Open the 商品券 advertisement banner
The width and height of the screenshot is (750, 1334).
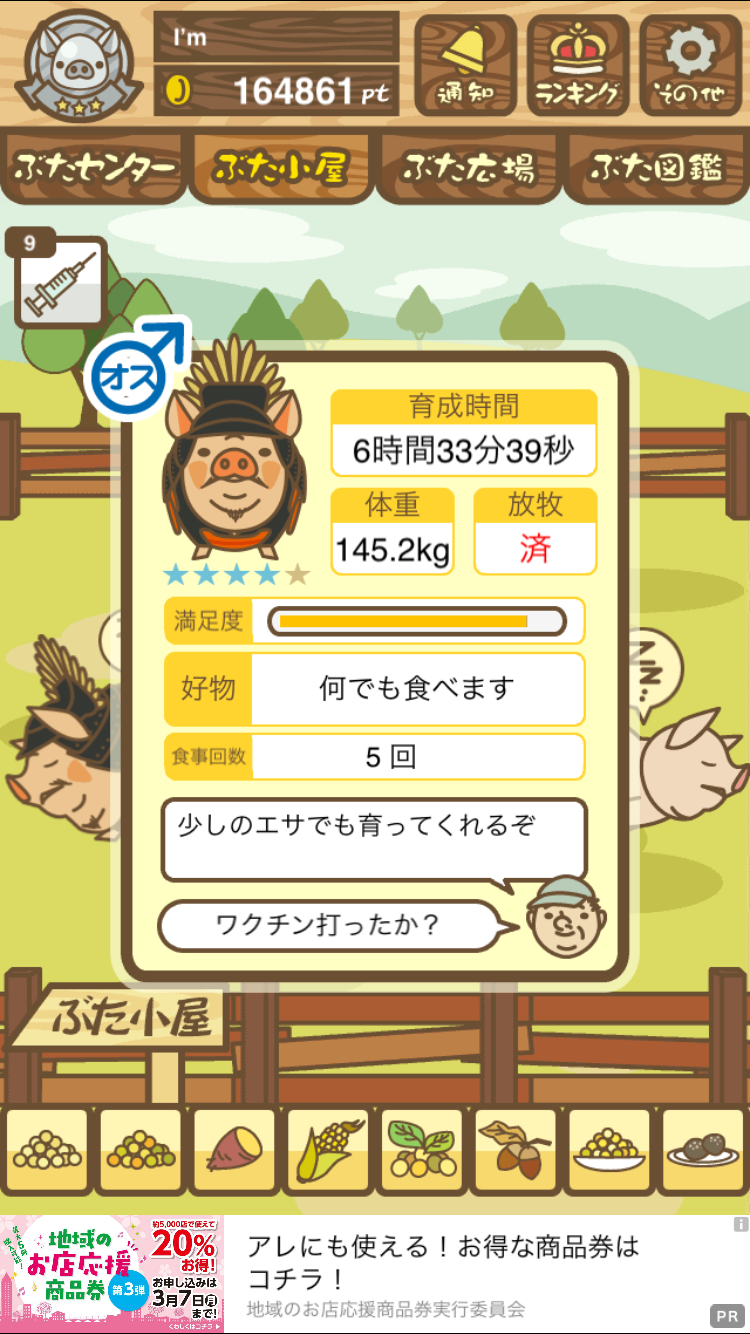(x=375, y=1274)
